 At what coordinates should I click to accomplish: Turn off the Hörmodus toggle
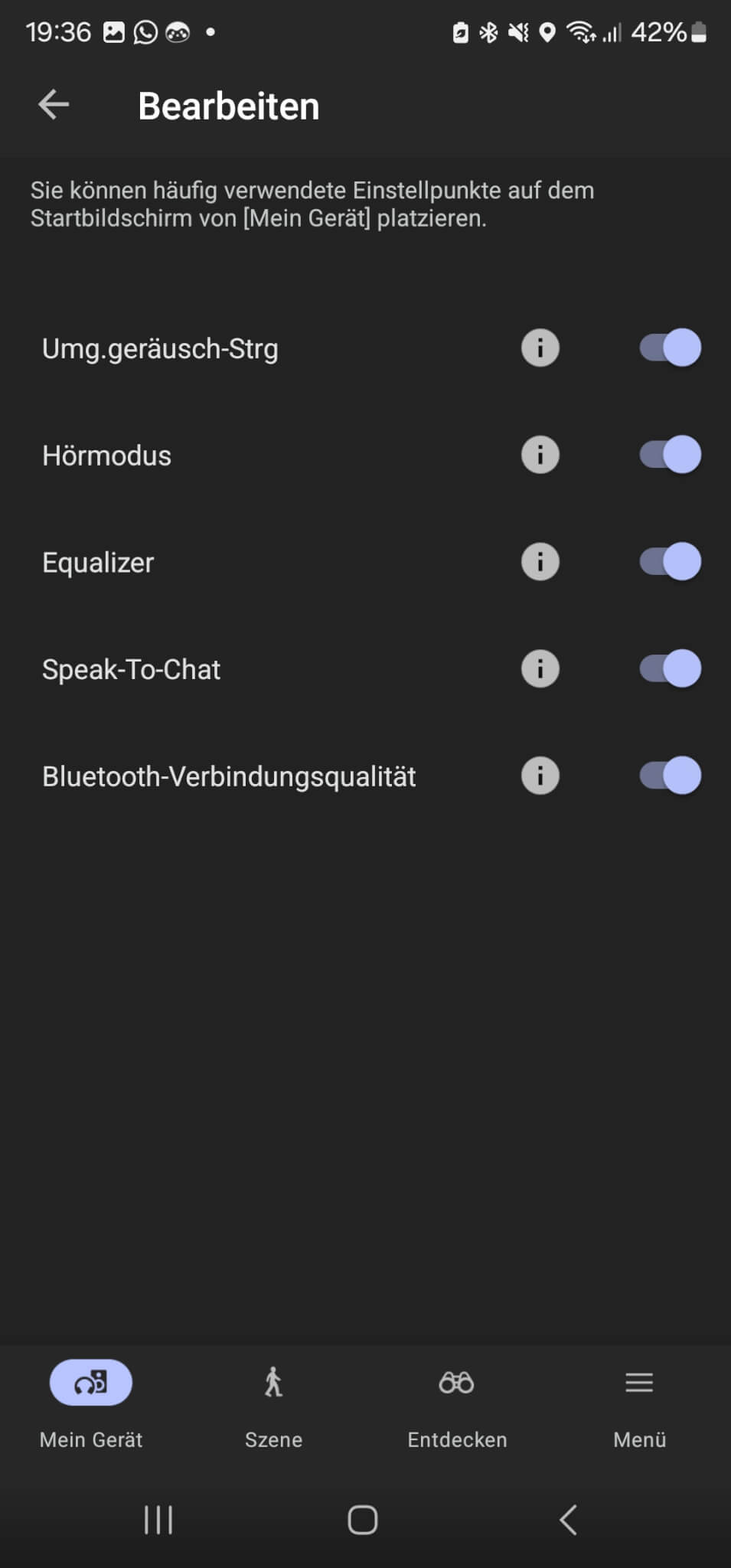(x=670, y=456)
